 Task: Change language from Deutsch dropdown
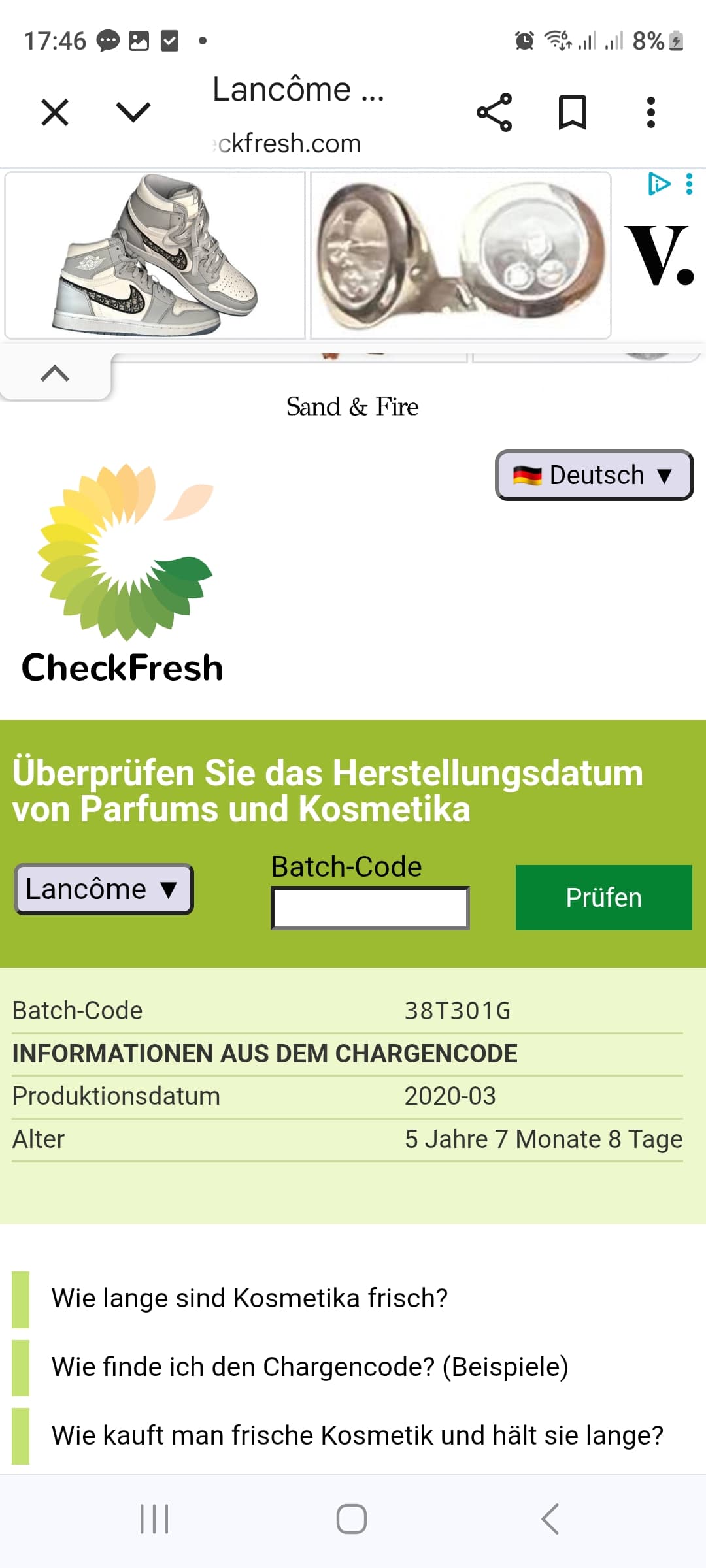tap(594, 475)
